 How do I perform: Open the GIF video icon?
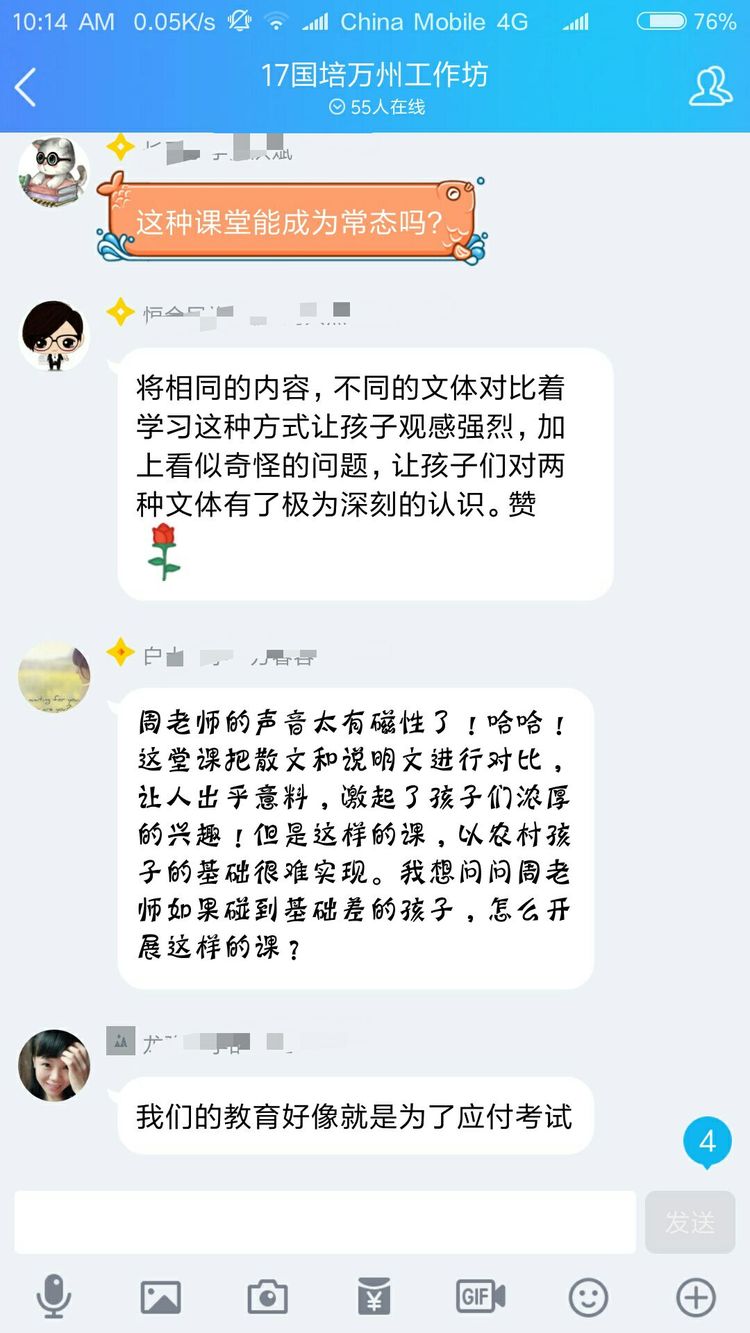click(481, 1297)
